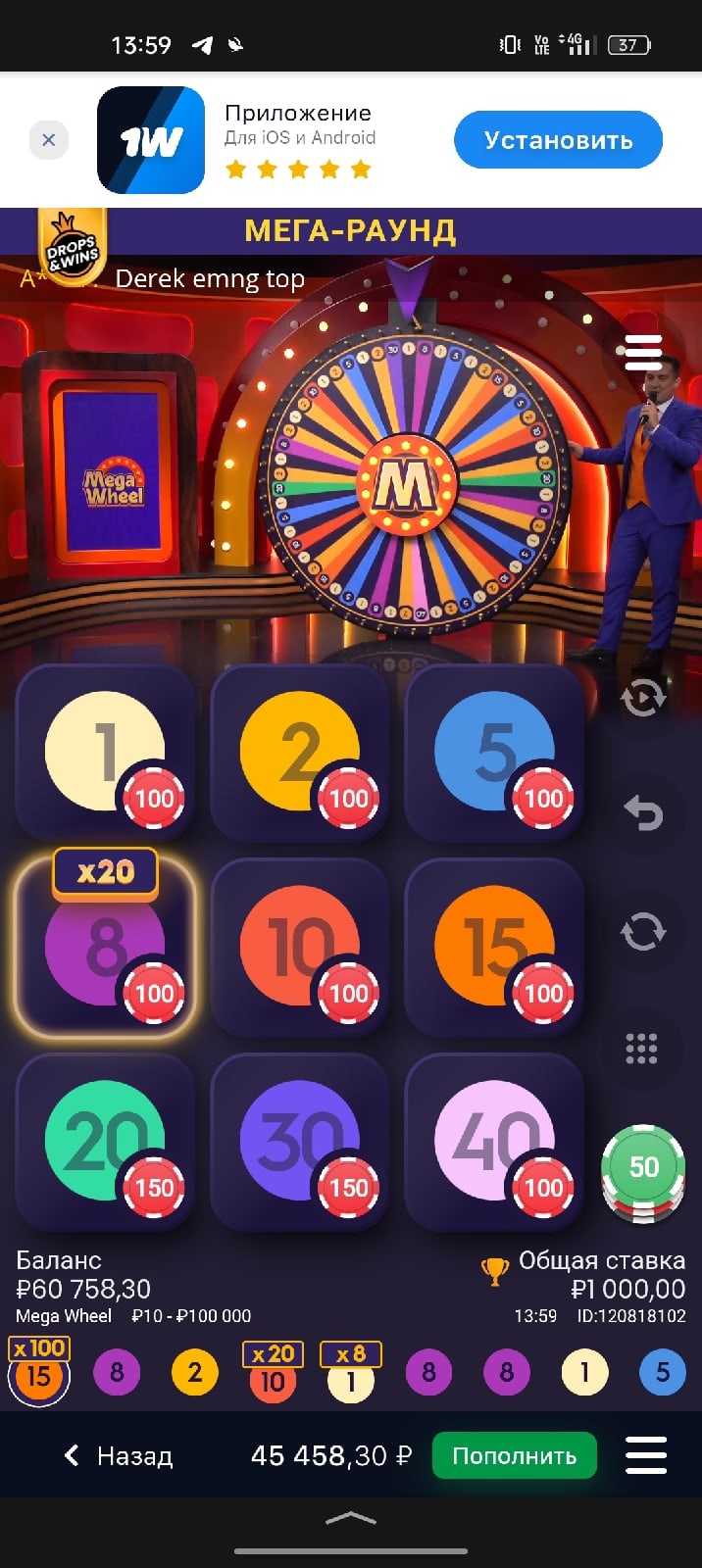
Task: Repeat the previous bet
Action: click(x=643, y=931)
